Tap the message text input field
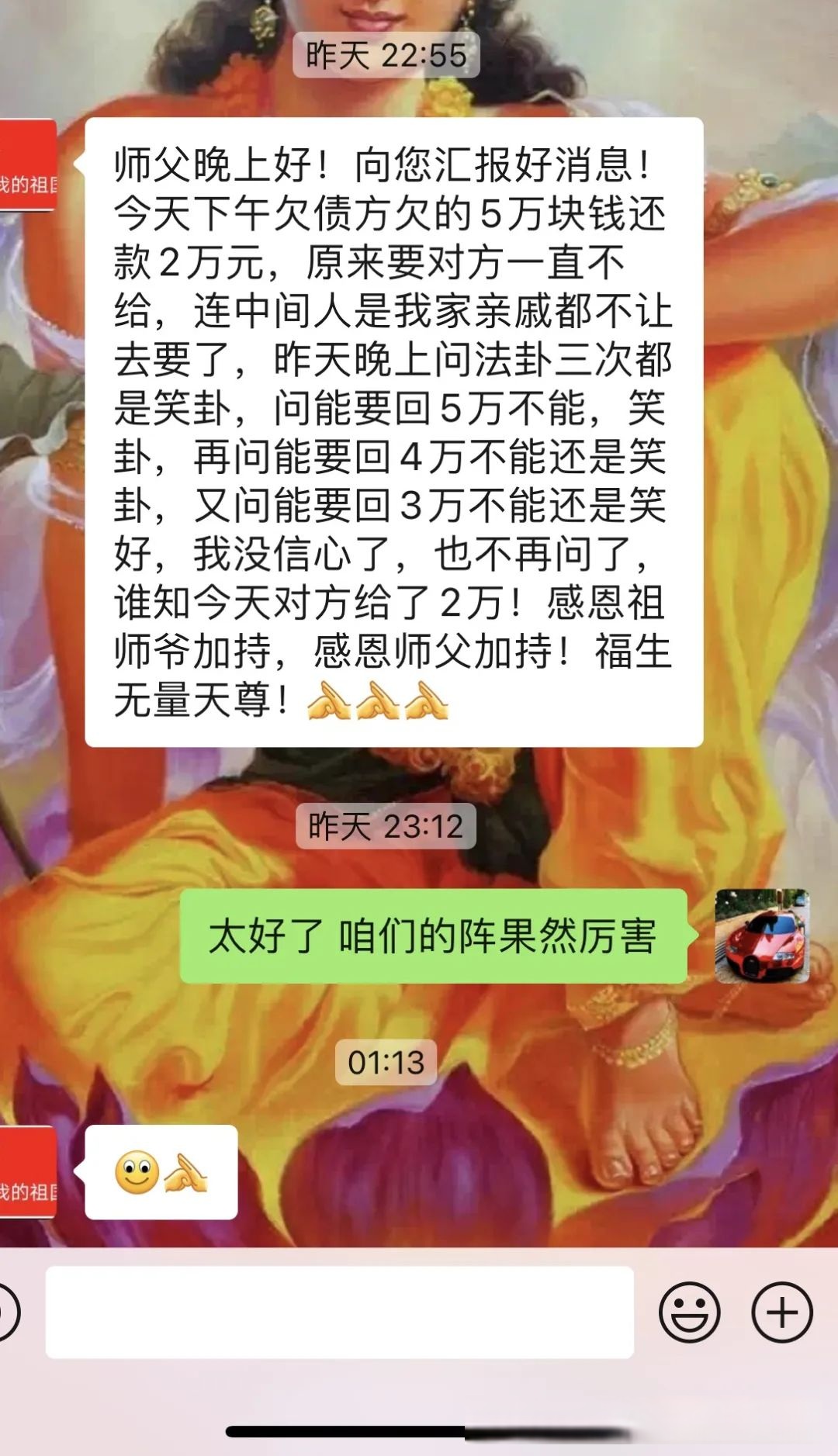This screenshot has width=838, height=1456. (339, 1312)
